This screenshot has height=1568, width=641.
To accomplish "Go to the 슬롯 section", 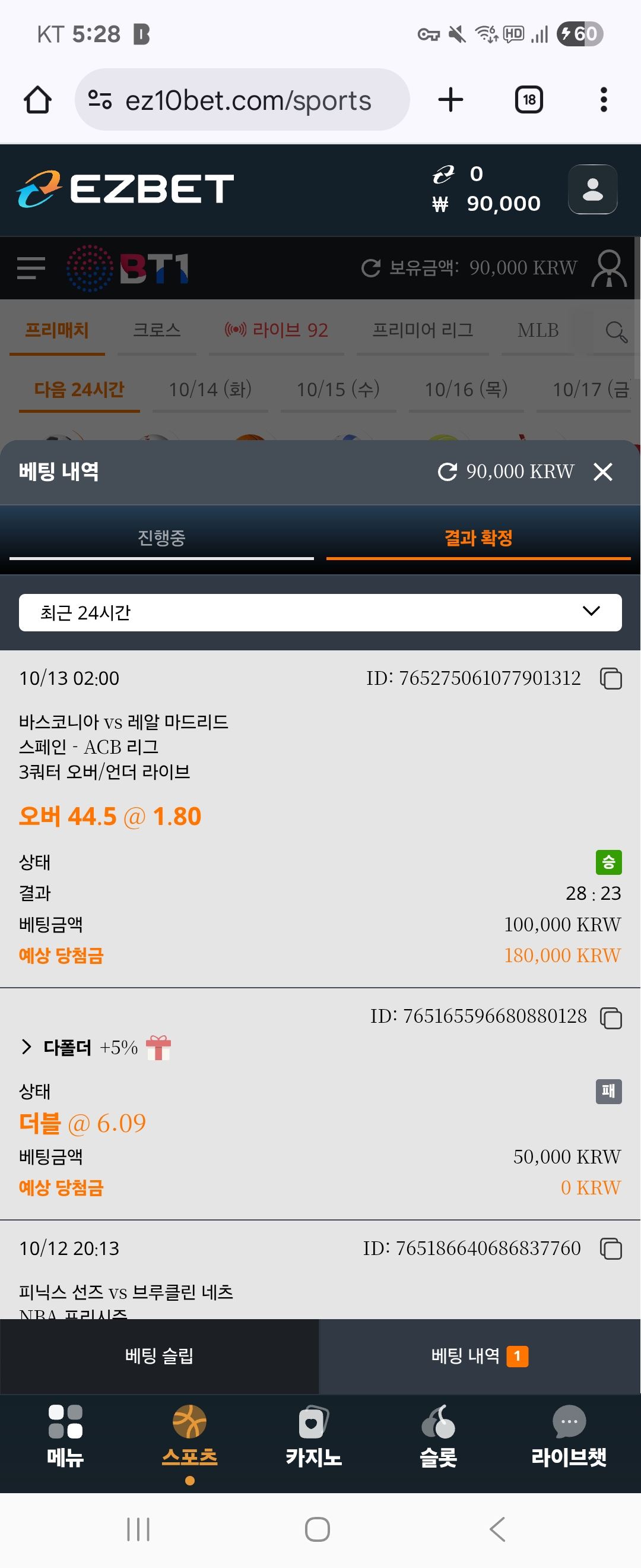I will (x=438, y=1434).
